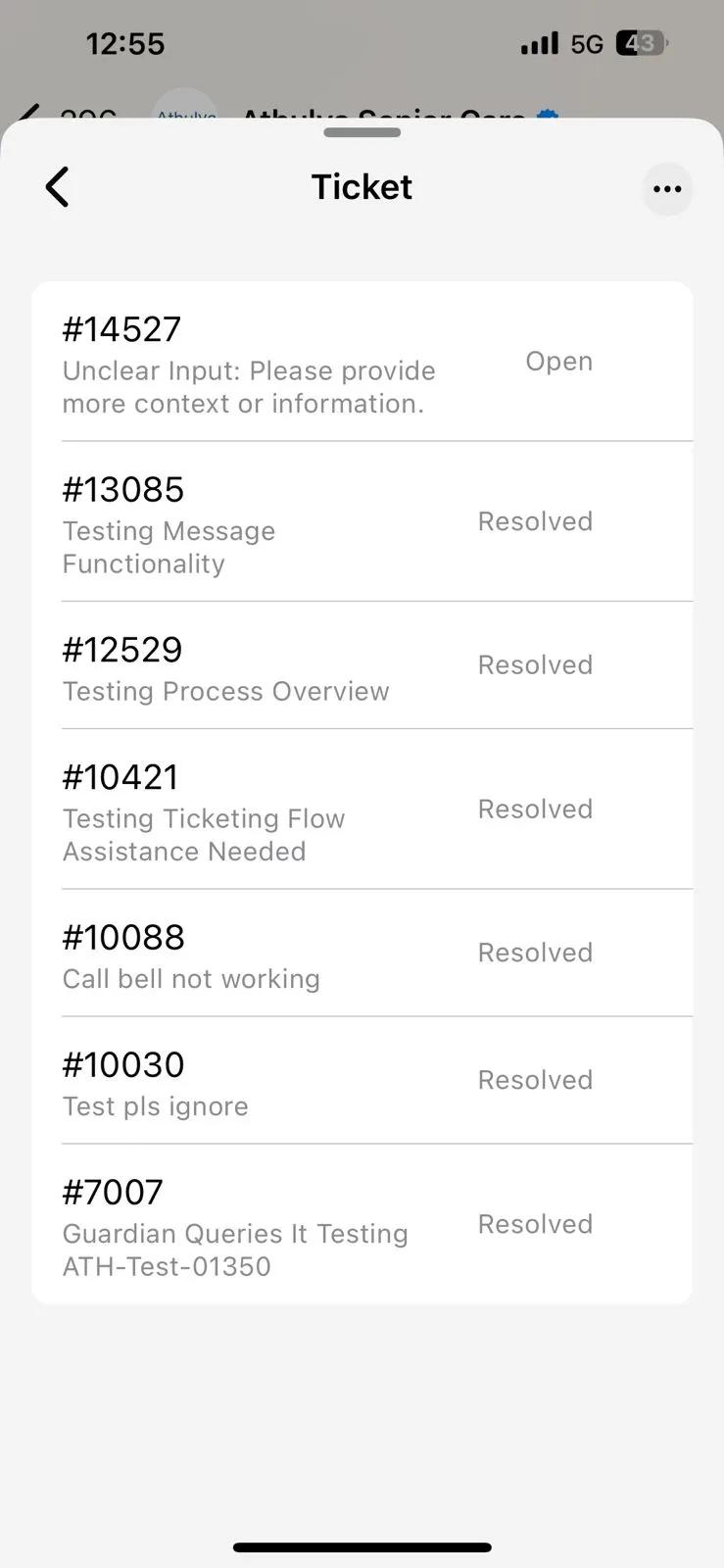Open ticket #14527 with Open status
724x1568 pixels.
[x=362, y=362]
